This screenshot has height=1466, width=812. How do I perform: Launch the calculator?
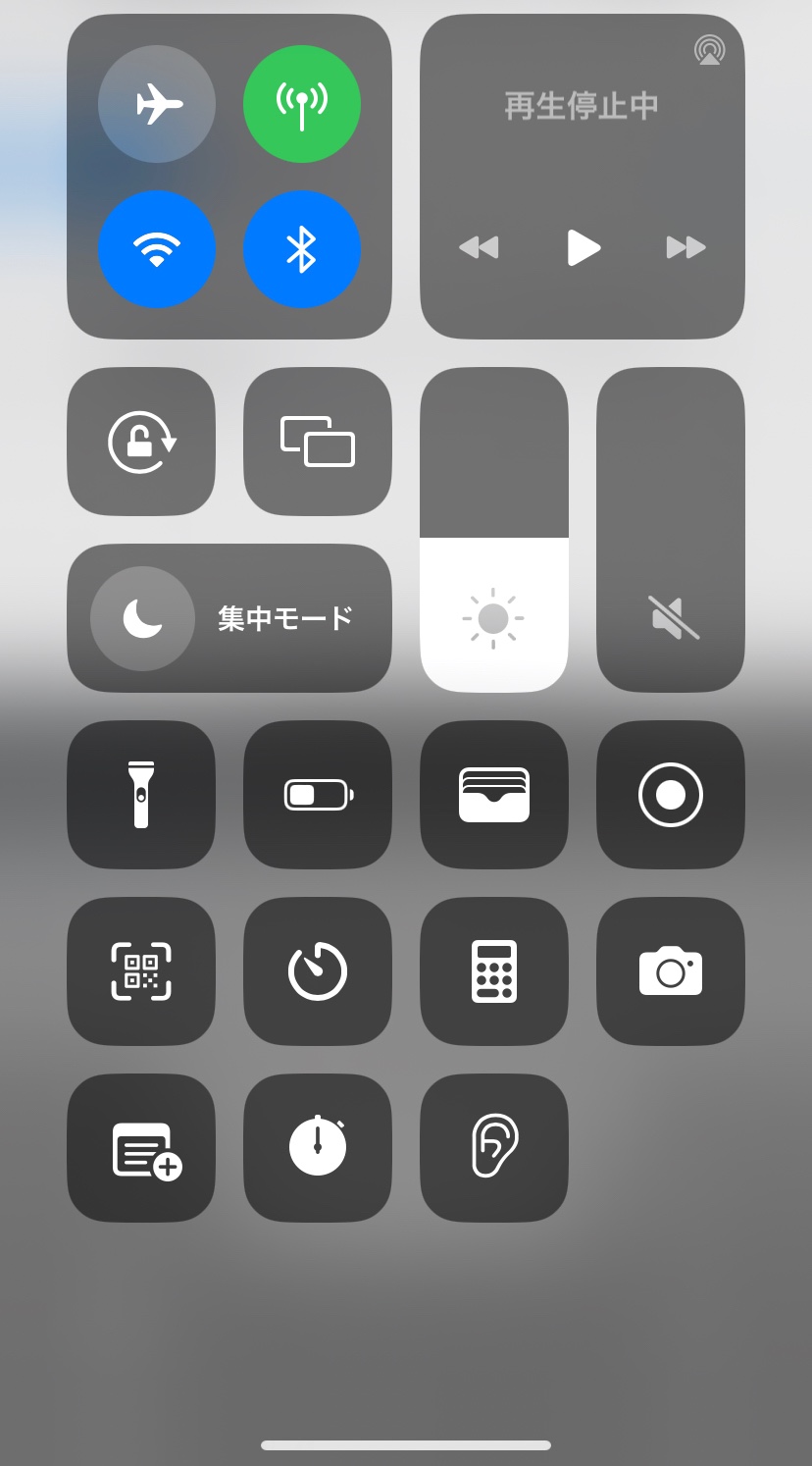pyautogui.click(x=494, y=971)
